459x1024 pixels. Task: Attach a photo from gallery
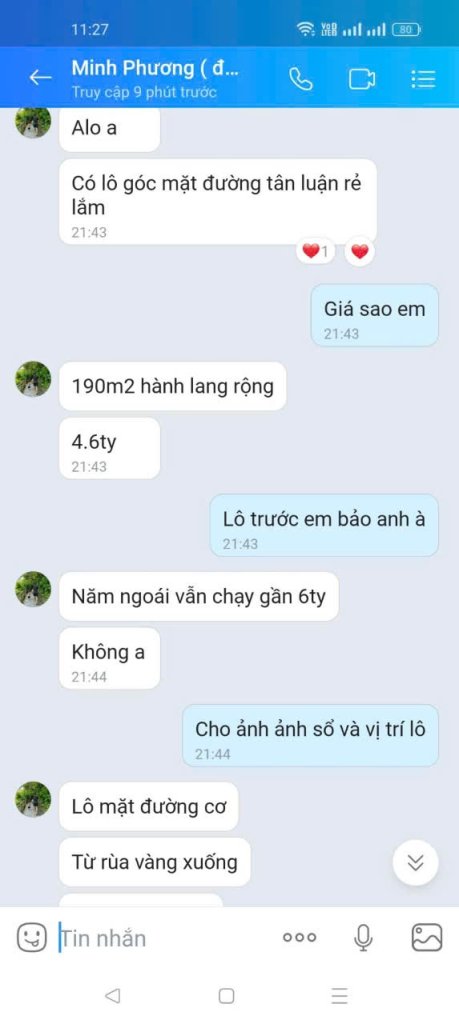(x=427, y=938)
